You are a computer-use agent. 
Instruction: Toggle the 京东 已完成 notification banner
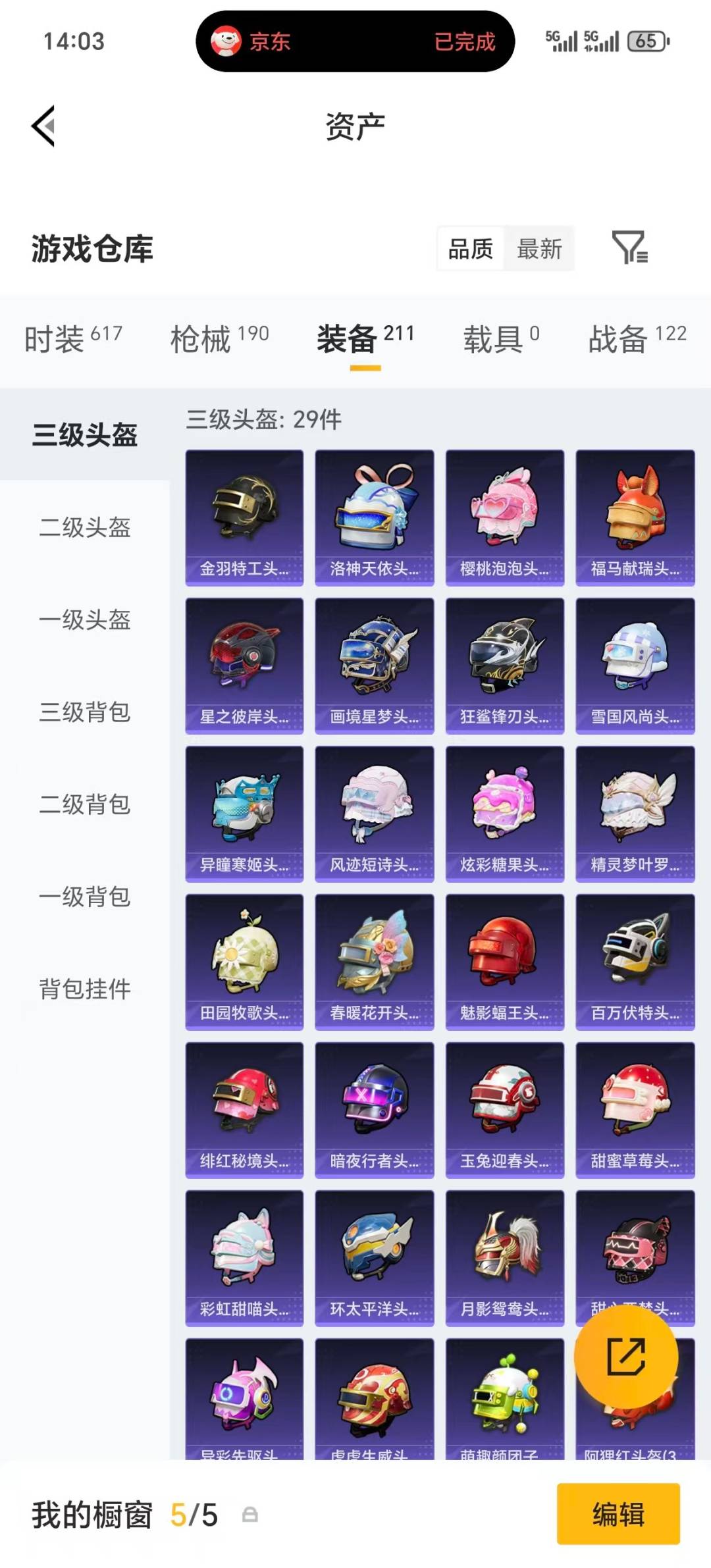(x=355, y=41)
